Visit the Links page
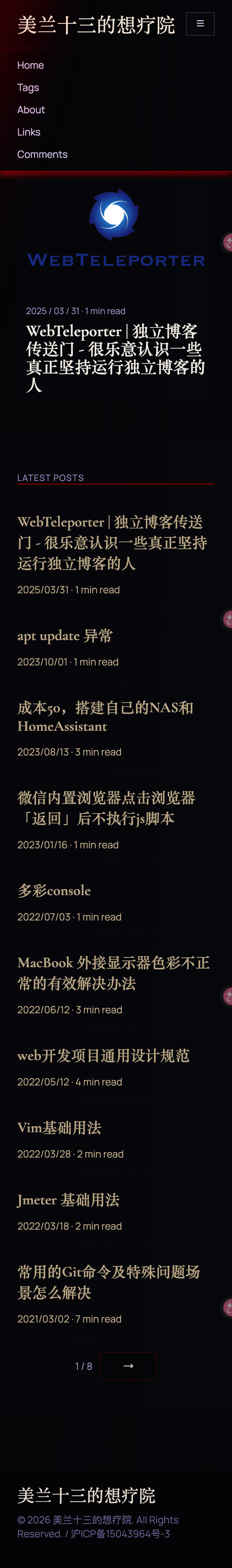 click(x=29, y=132)
